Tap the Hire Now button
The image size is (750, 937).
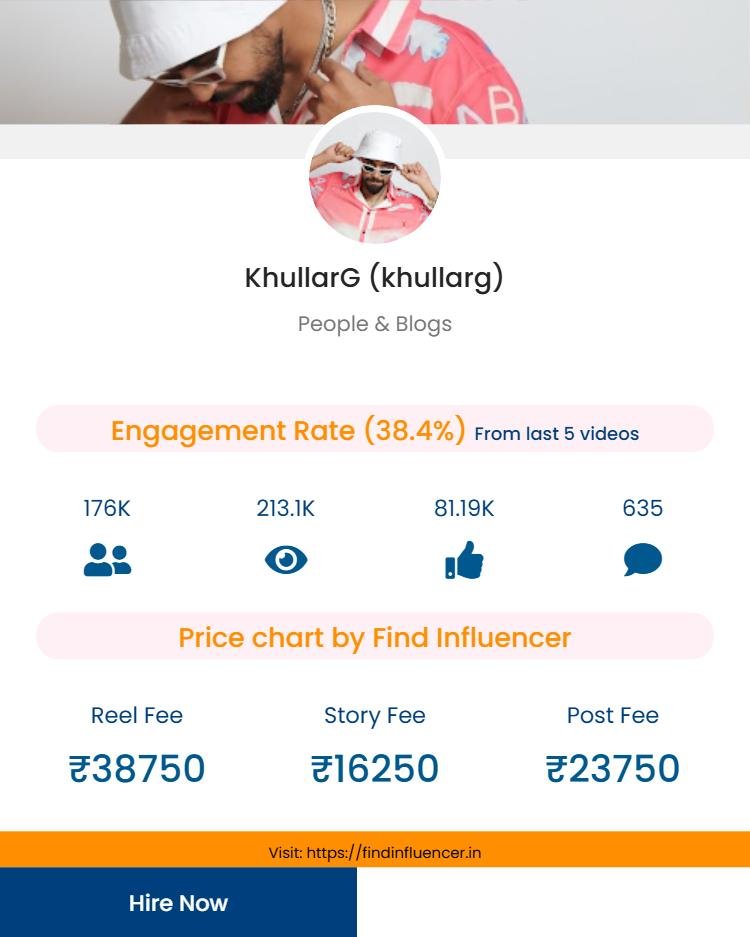point(178,902)
